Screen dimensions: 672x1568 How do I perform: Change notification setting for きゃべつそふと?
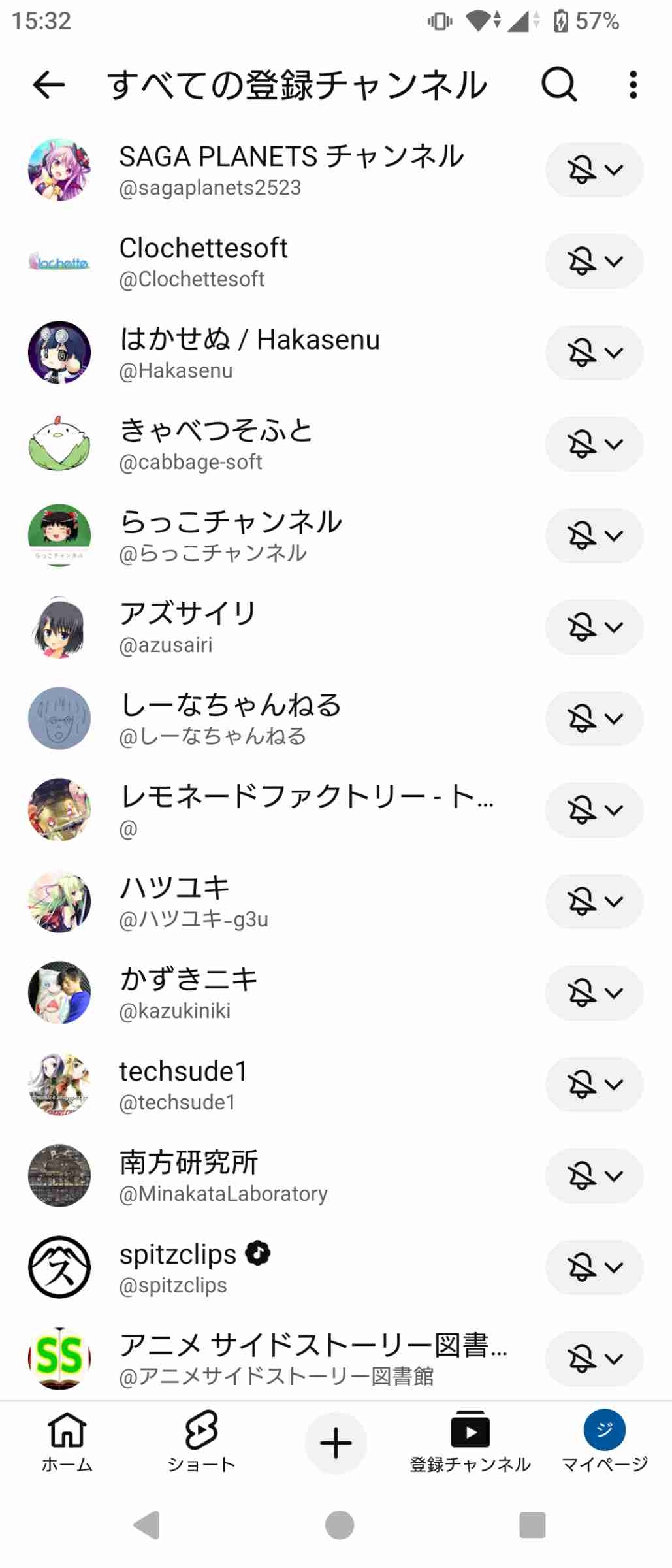click(594, 444)
